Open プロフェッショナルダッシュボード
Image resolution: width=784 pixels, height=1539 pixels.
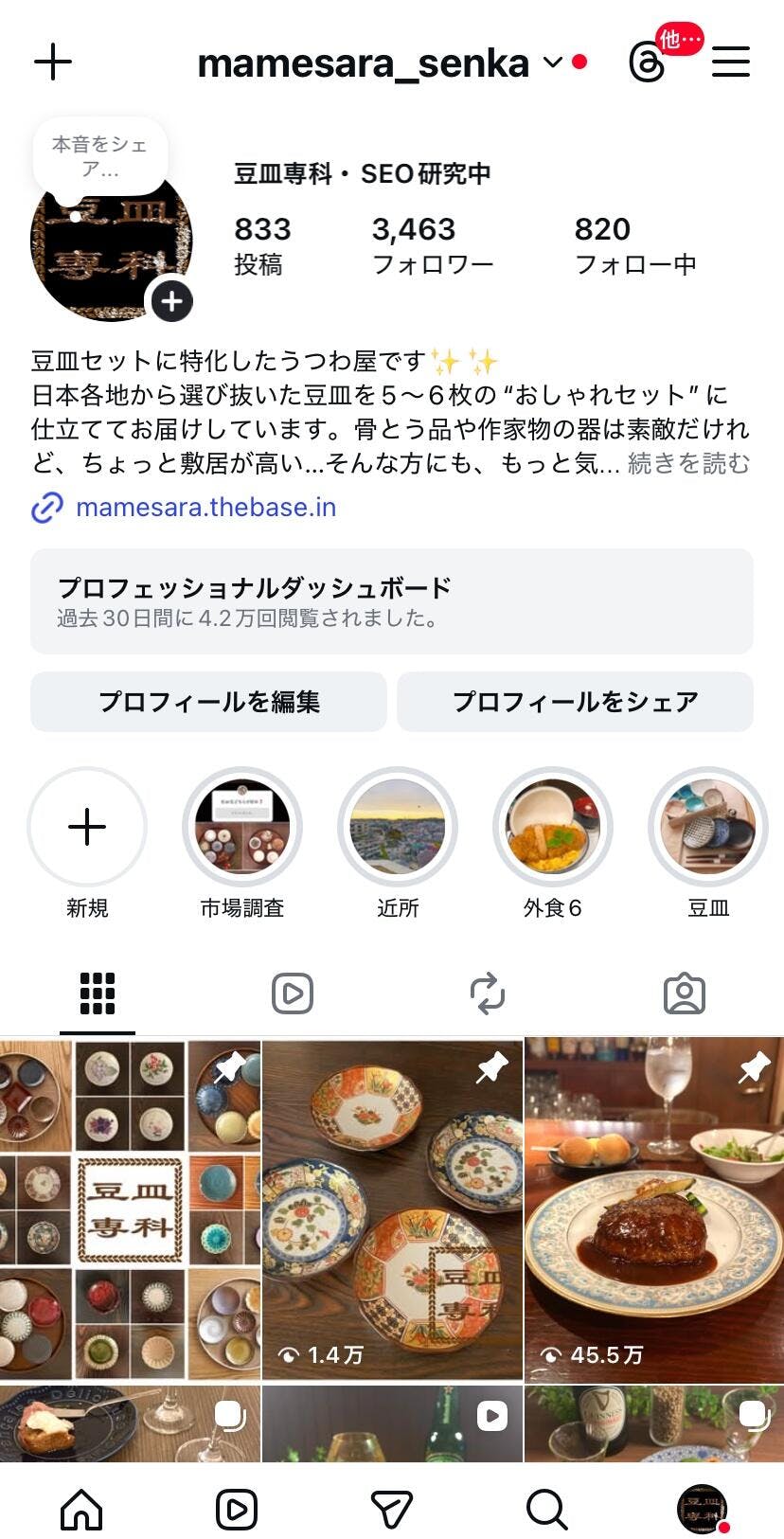[391, 601]
